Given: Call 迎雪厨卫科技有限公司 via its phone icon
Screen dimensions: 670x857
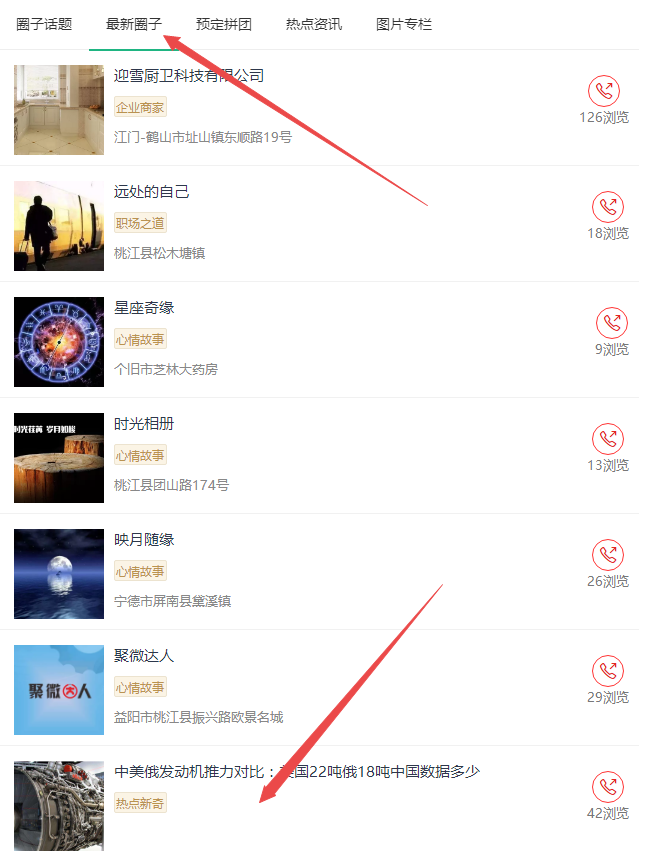Looking at the screenshot, I should tap(604, 91).
